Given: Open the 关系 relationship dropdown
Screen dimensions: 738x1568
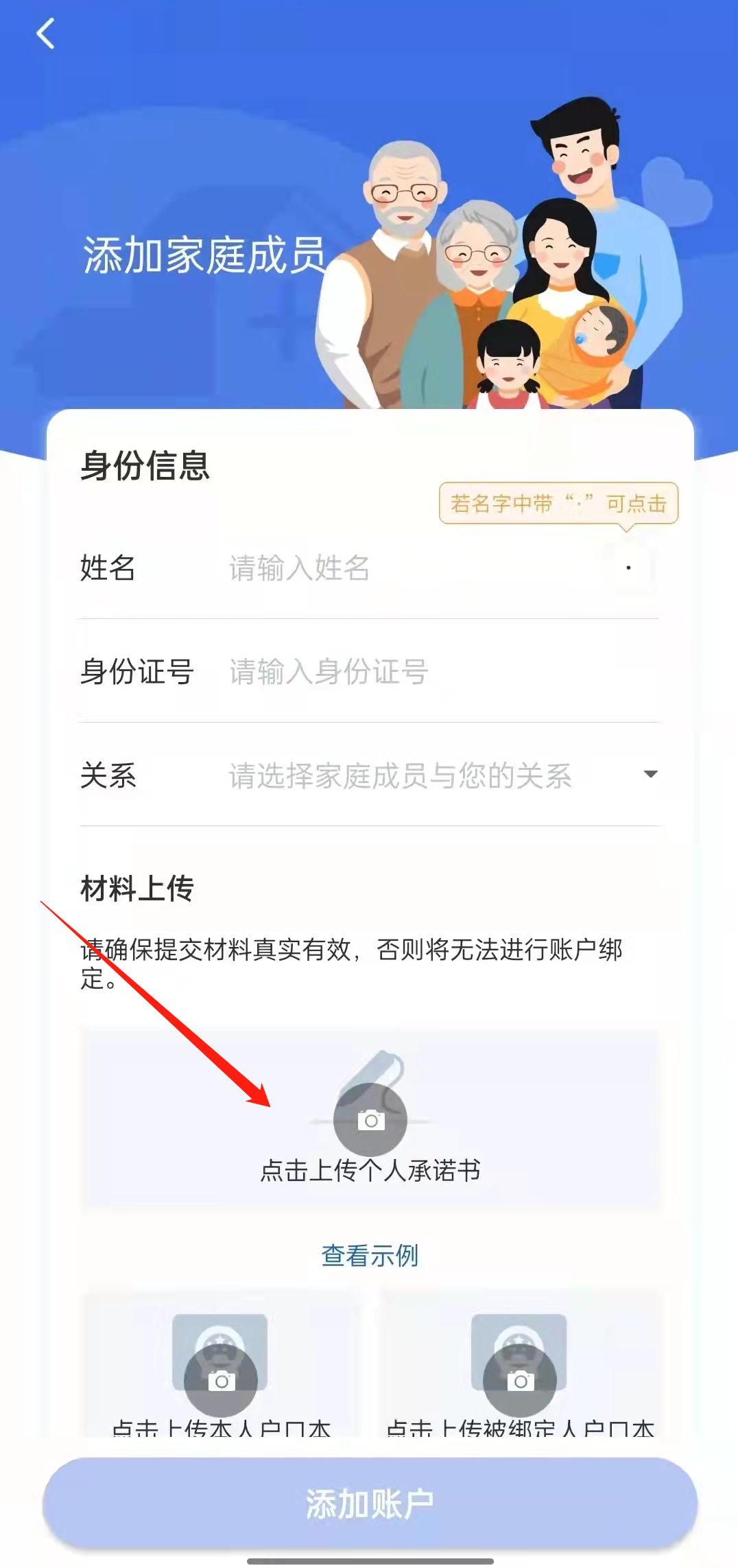Looking at the screenshot, I should pos(439,775).
